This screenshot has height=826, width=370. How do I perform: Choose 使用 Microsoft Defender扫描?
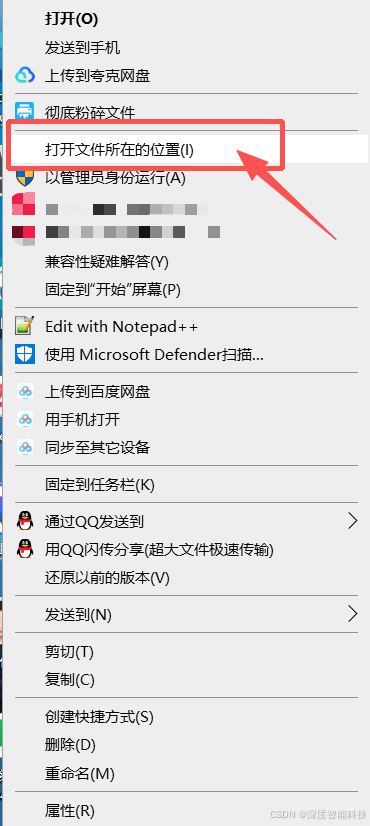[x=186, y=355]
